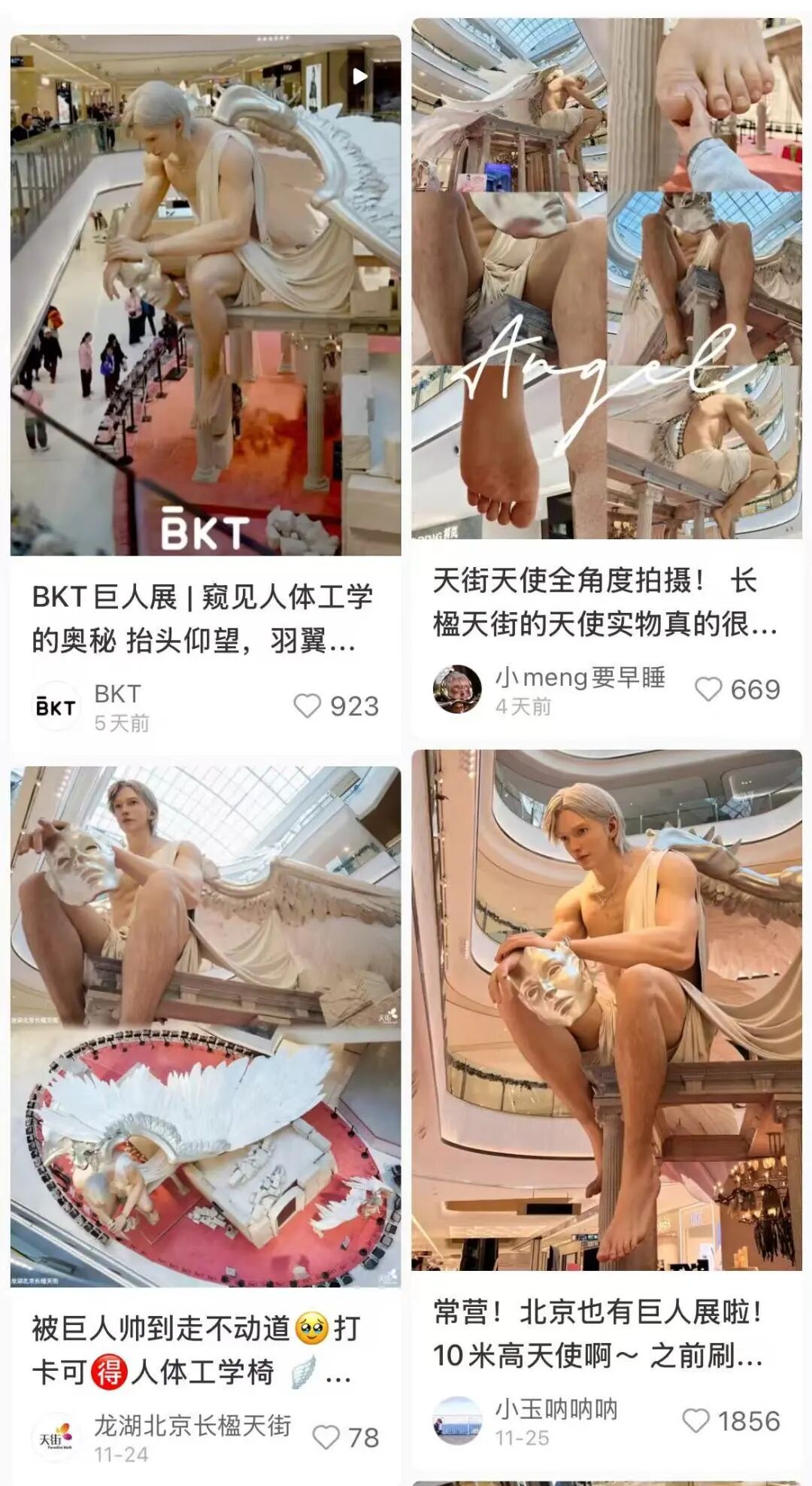Like the 龙湖北京长楹天街 post
Viewport: 812px width, 1486px height.
click(x=326, y=1438)
